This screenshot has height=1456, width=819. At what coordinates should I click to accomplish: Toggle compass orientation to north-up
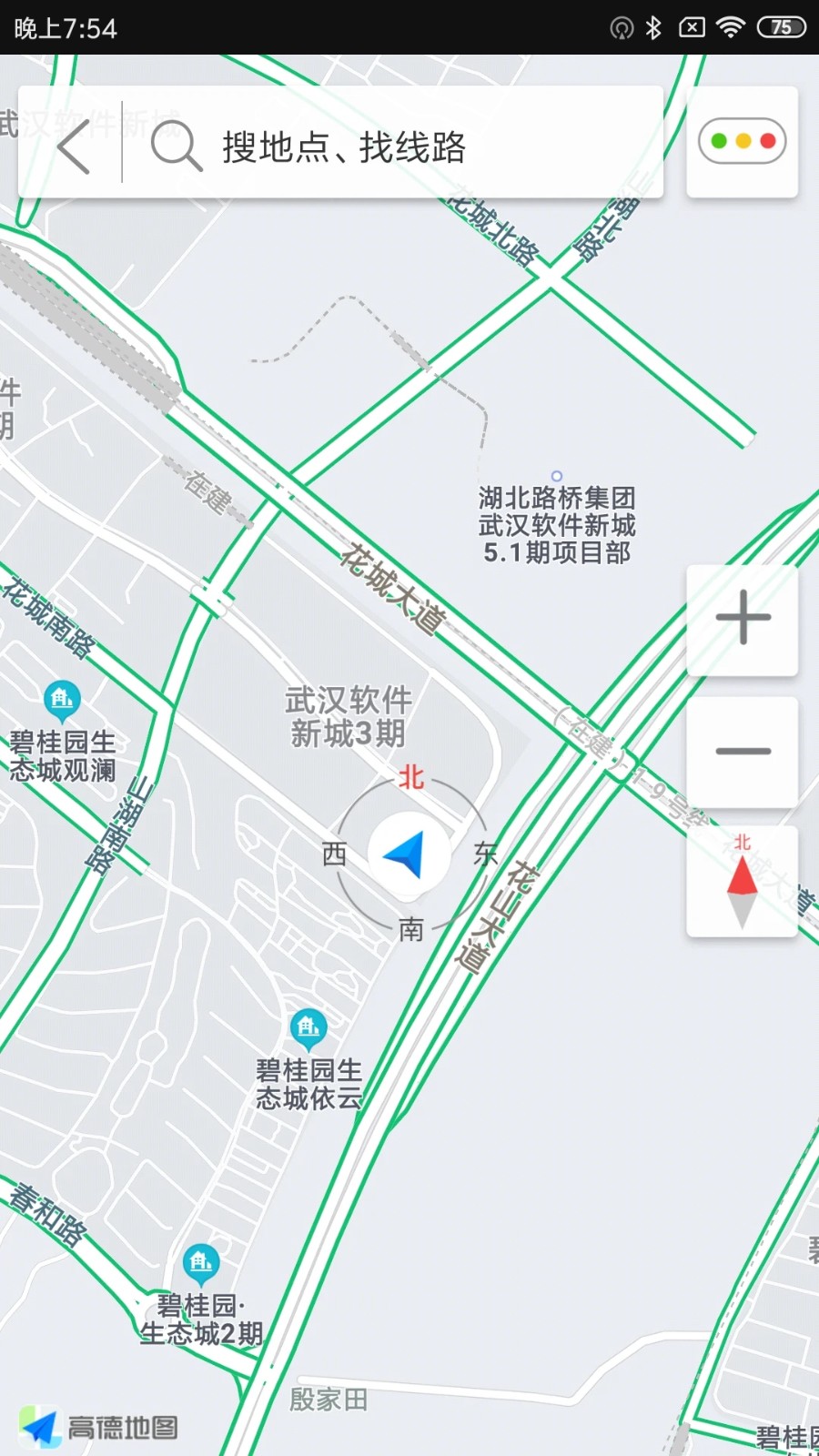tap(742, 881)
